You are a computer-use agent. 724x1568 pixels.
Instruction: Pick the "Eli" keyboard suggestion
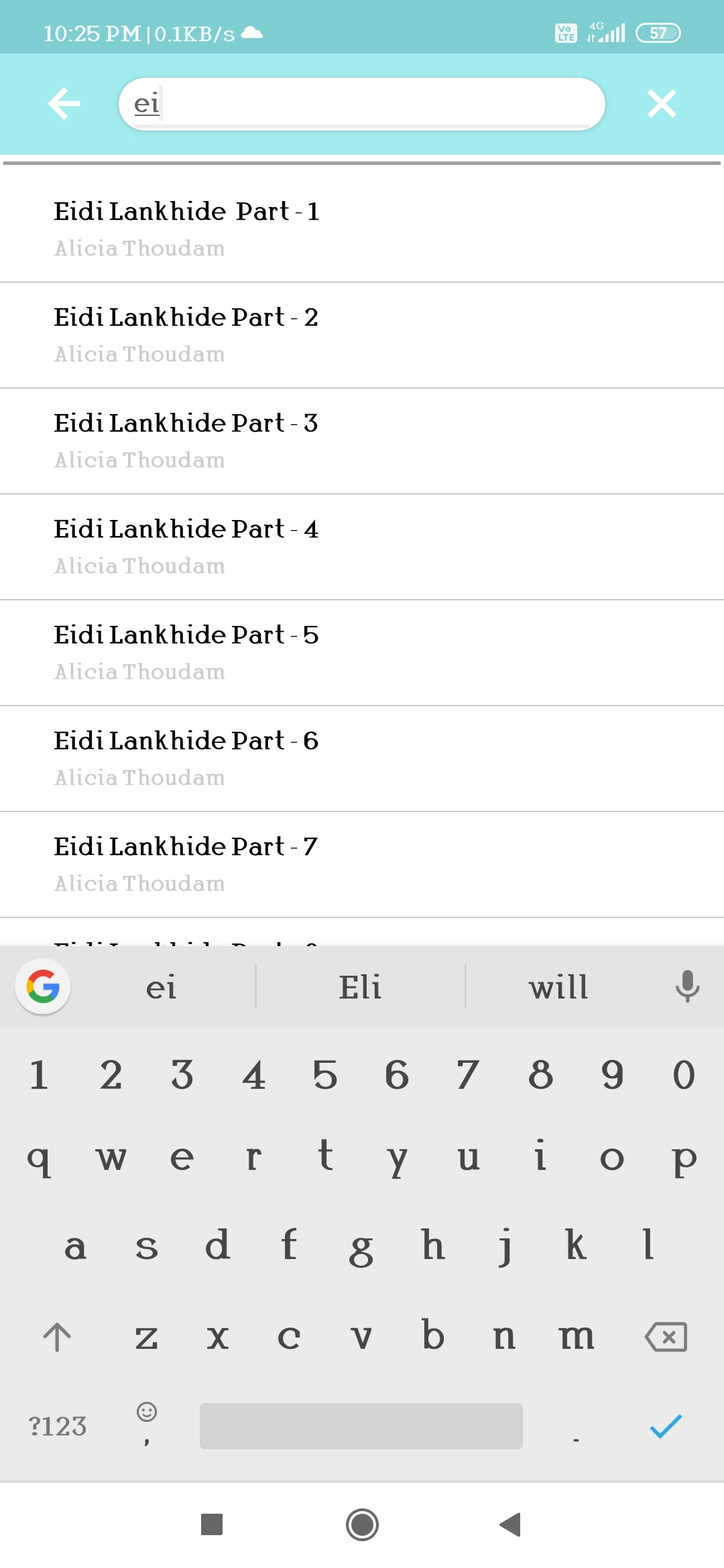pos(360,987)
